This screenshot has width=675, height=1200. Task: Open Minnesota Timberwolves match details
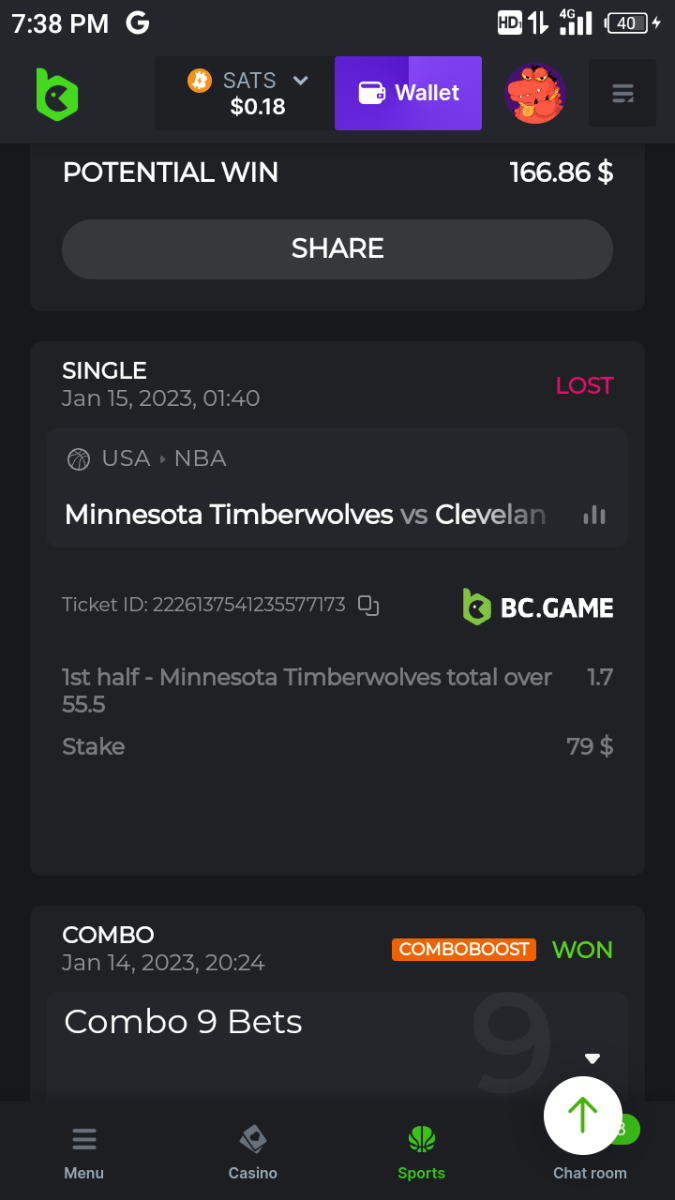305,515
